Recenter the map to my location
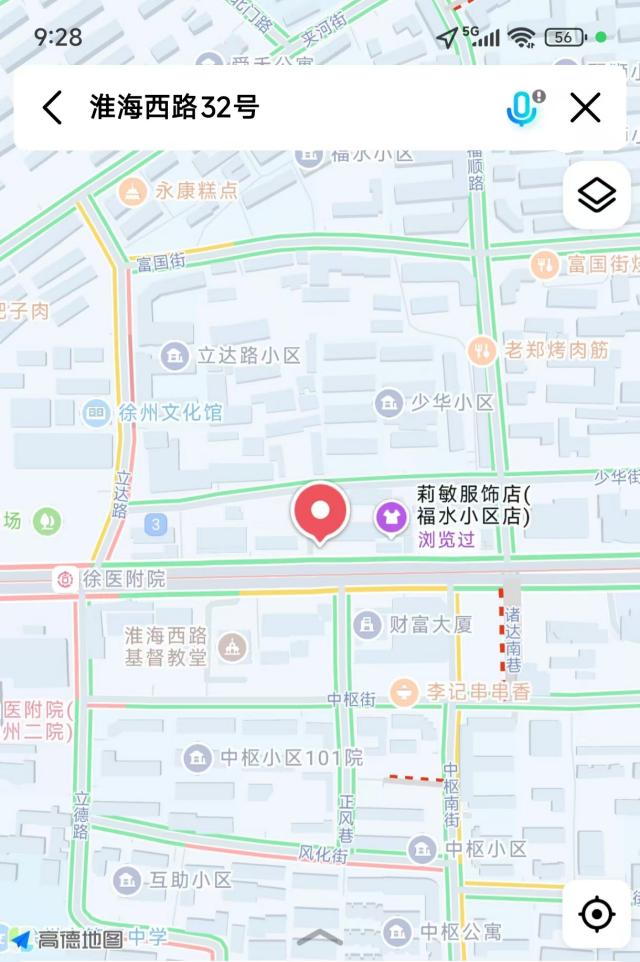Viewport: 640px width, 962px height. tap(596, 914)
